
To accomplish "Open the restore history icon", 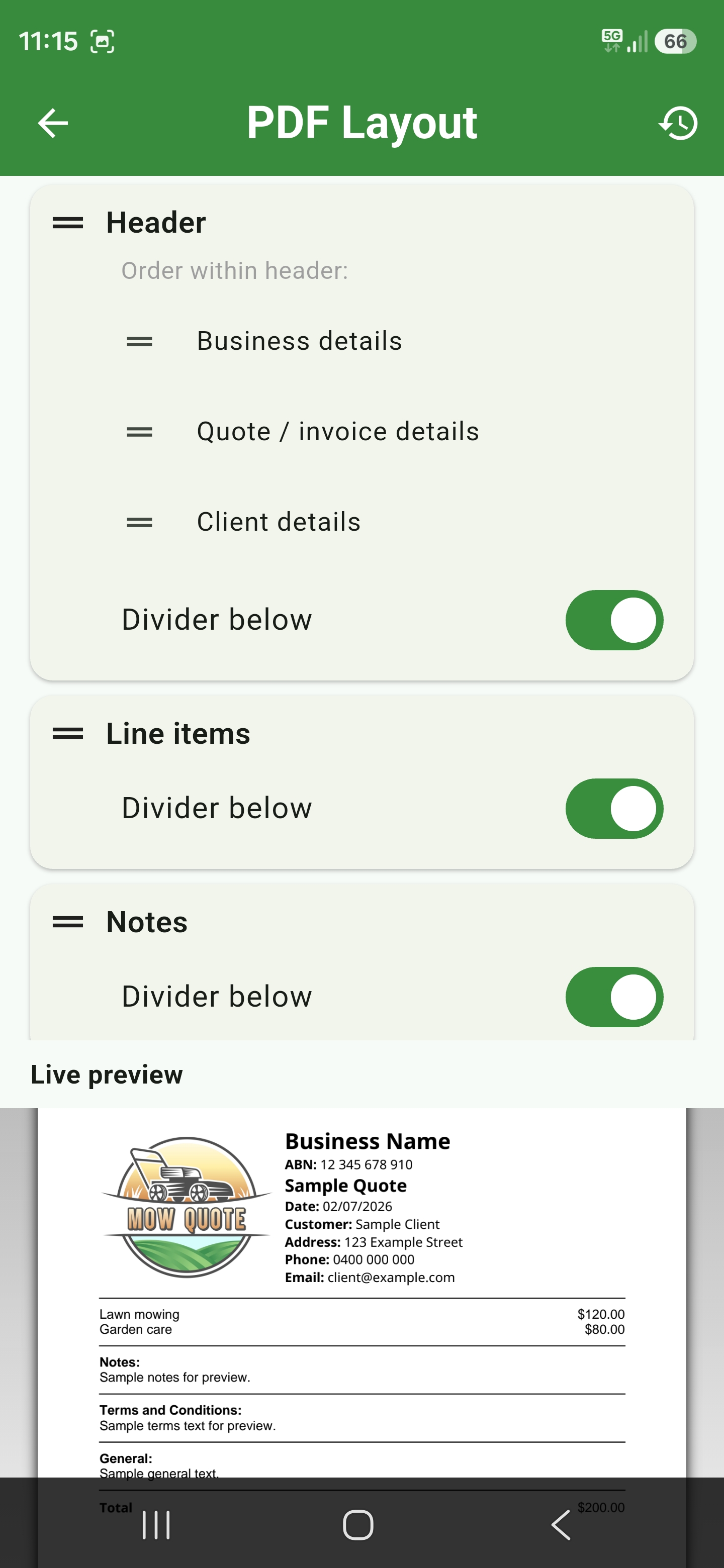I will pyautogui.click(x=678, y=123).
